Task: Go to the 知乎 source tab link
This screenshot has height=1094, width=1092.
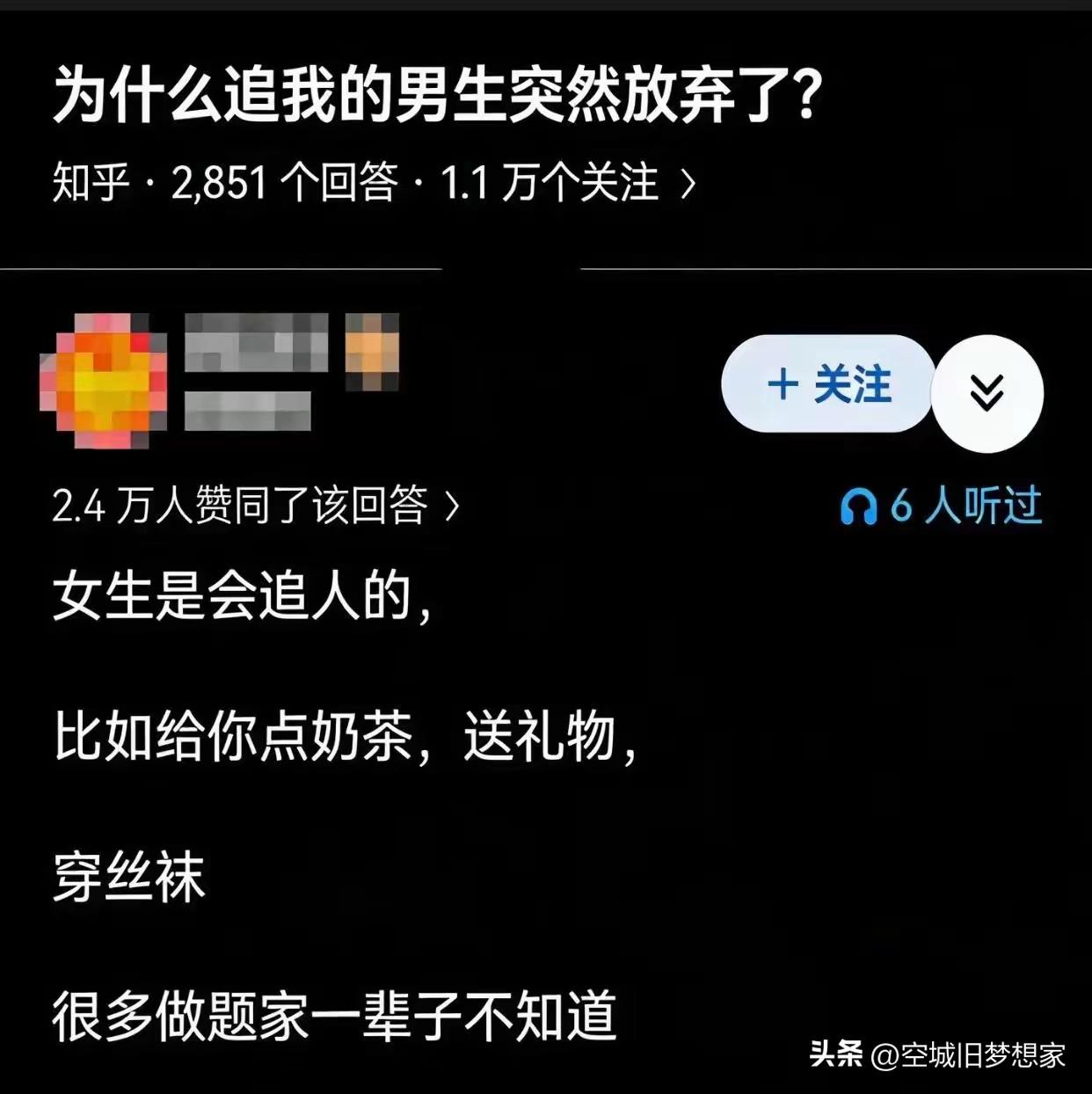Action: tap(88, 182)
